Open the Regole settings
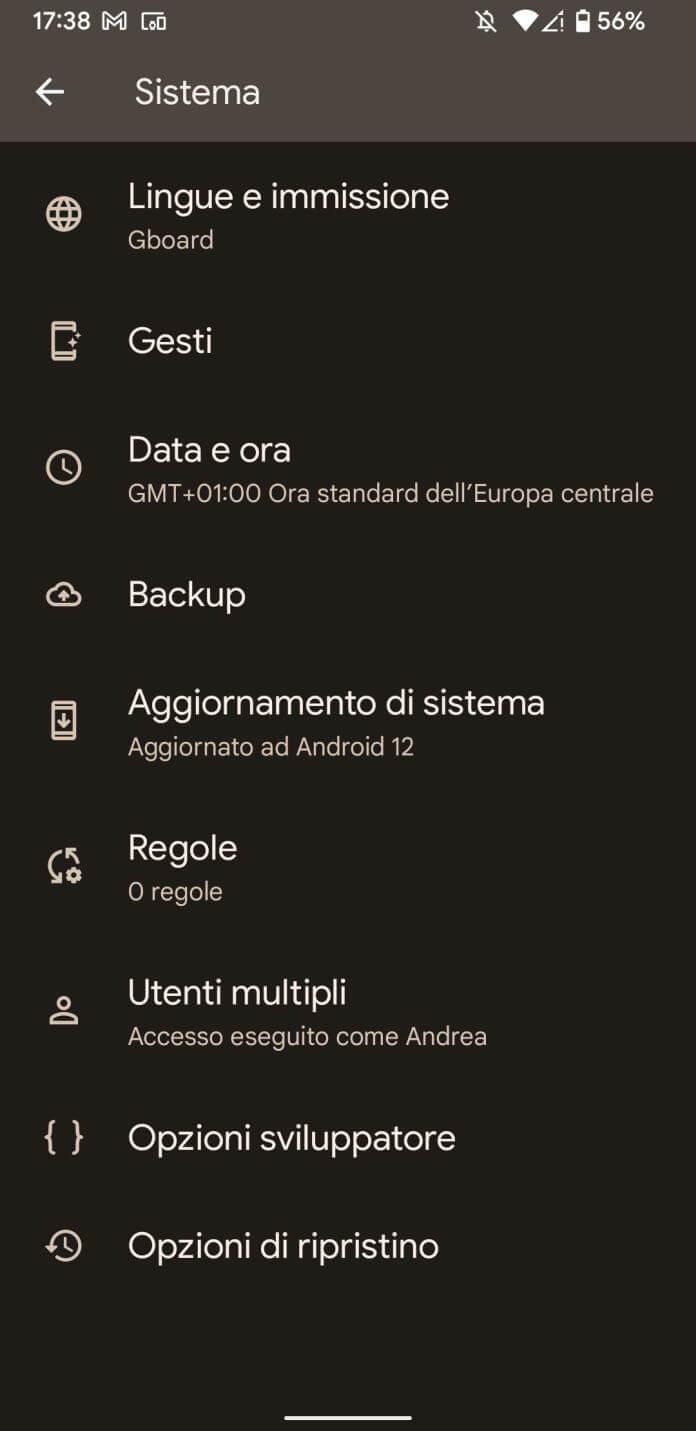Image resolution: width=696 pixels, height=1431 pixels. 348,866
